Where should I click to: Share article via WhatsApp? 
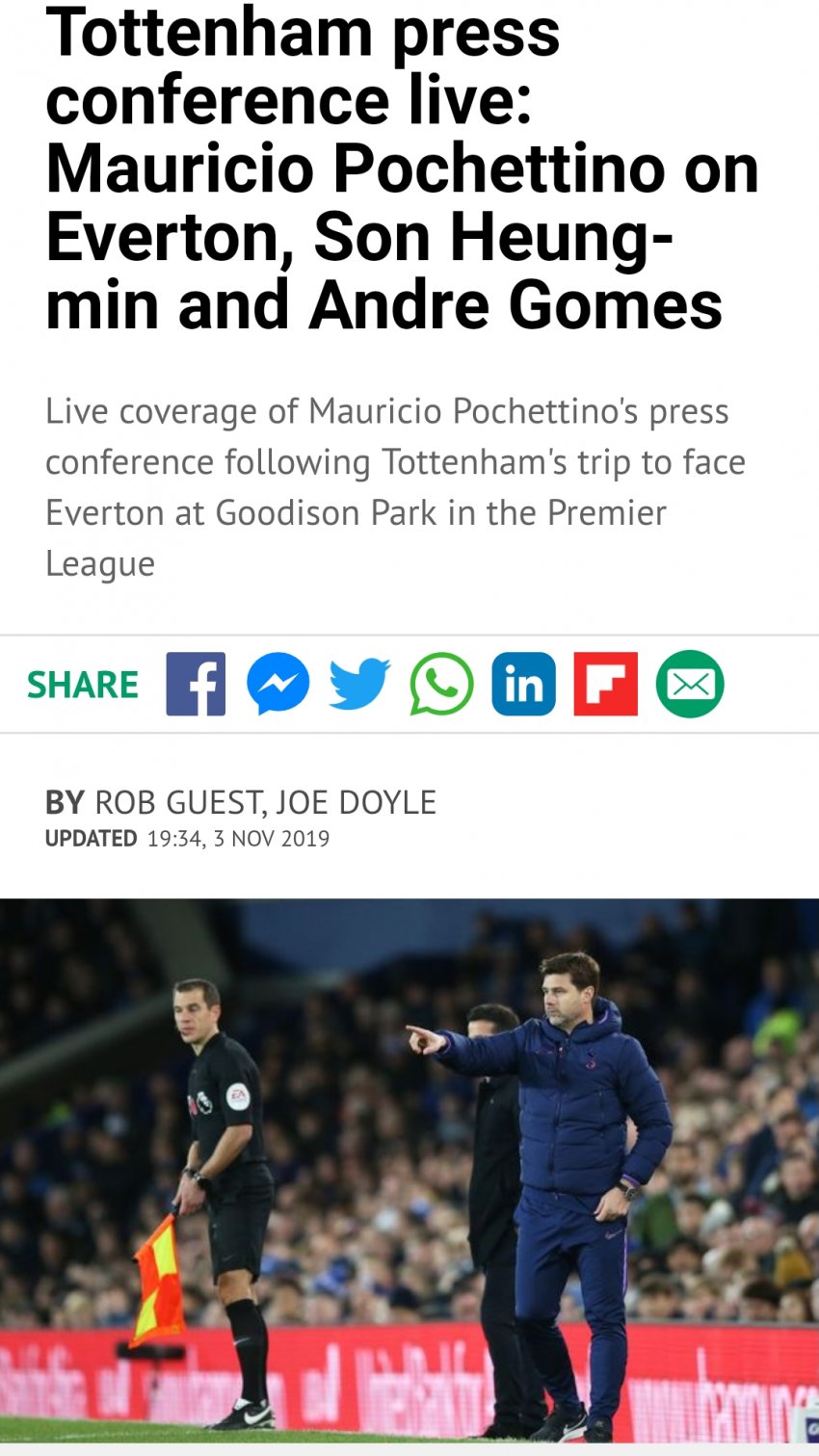click(441, 684)
